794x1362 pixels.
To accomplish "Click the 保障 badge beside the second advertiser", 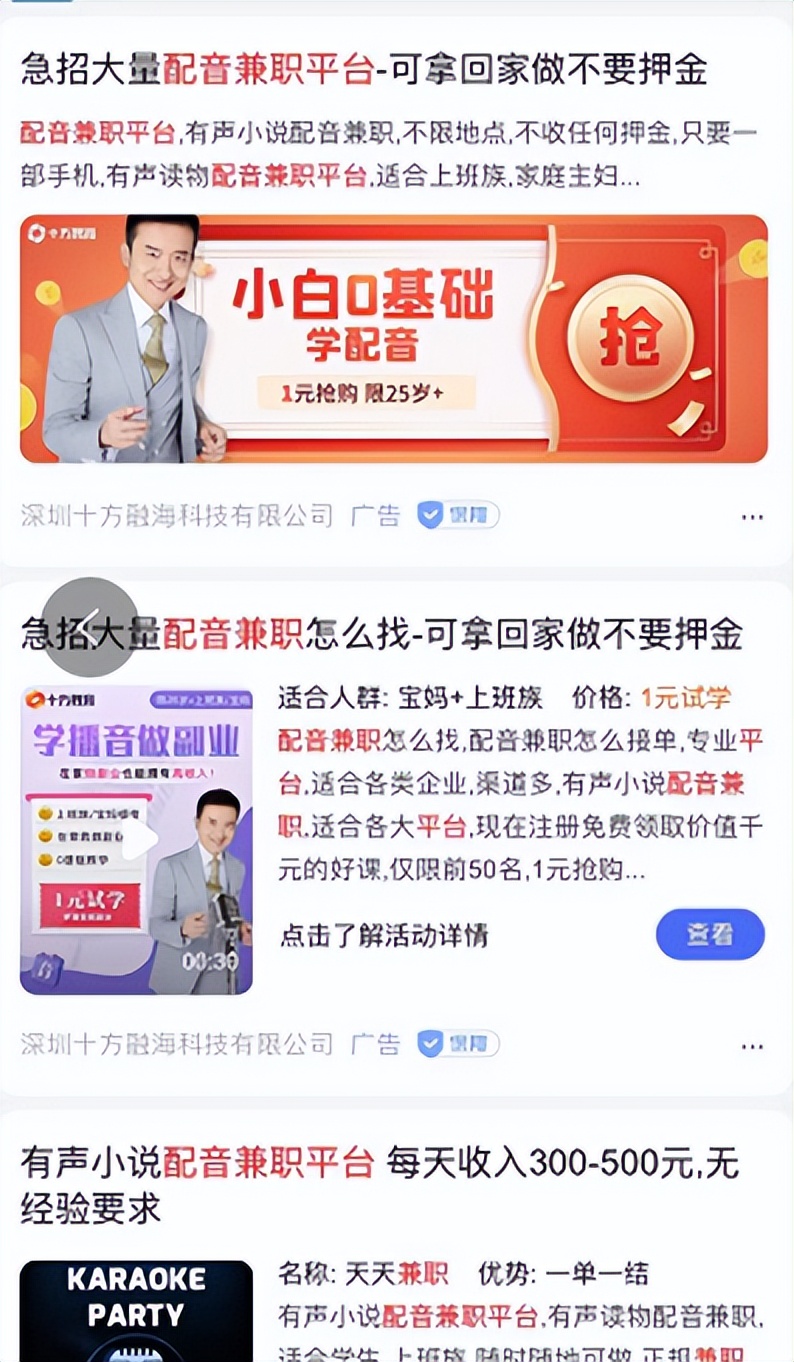I will coord(455,1045).
